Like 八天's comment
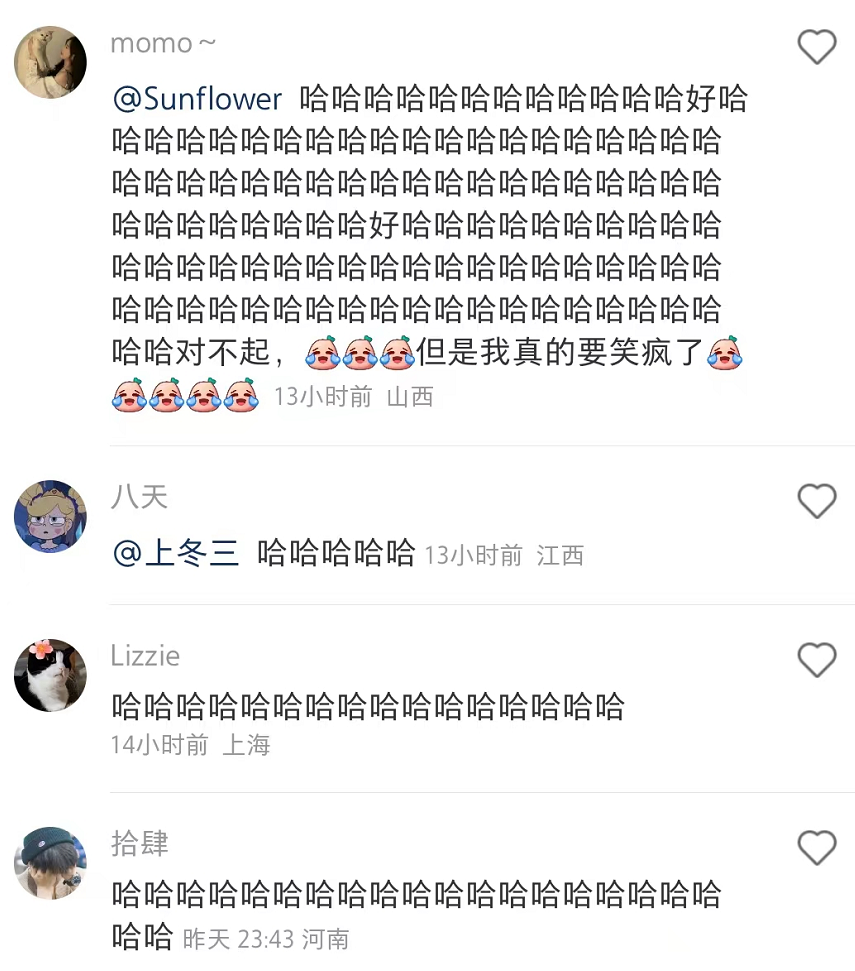This screenshot has width=855, height=971. pyautogui.click(x=816, y=501)
